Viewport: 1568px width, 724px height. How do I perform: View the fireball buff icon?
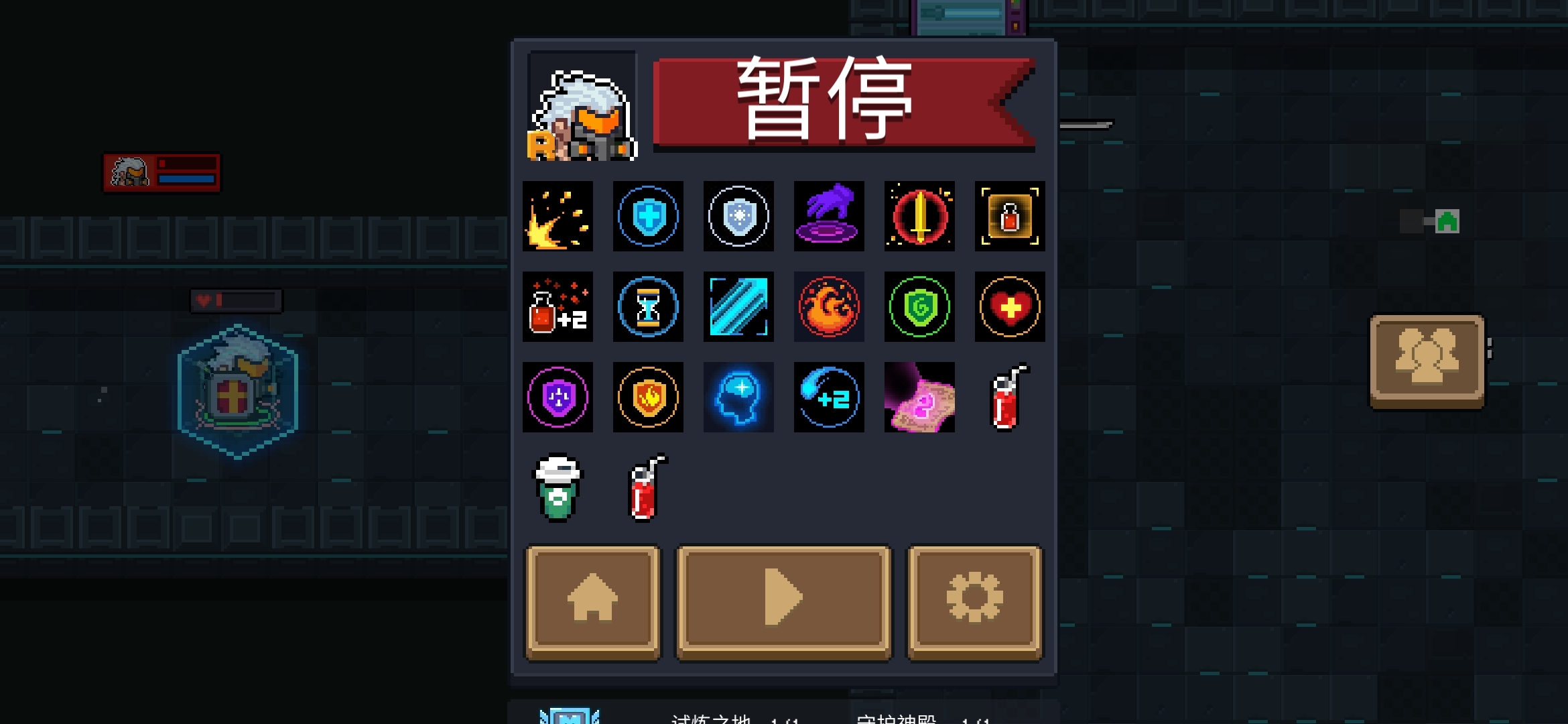(x=829, y=306)
